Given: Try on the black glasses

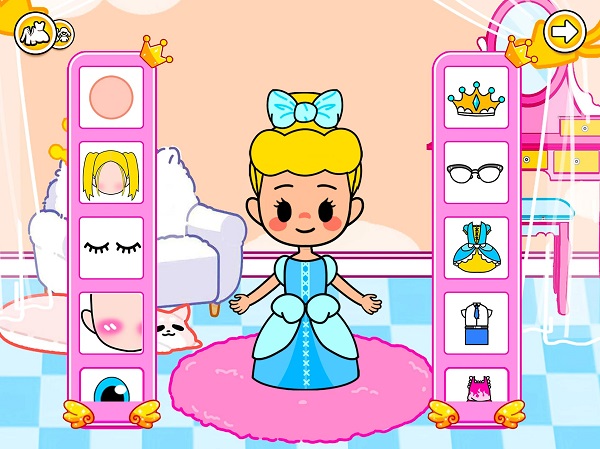Looking at the screenshot, I should (476, 172).
